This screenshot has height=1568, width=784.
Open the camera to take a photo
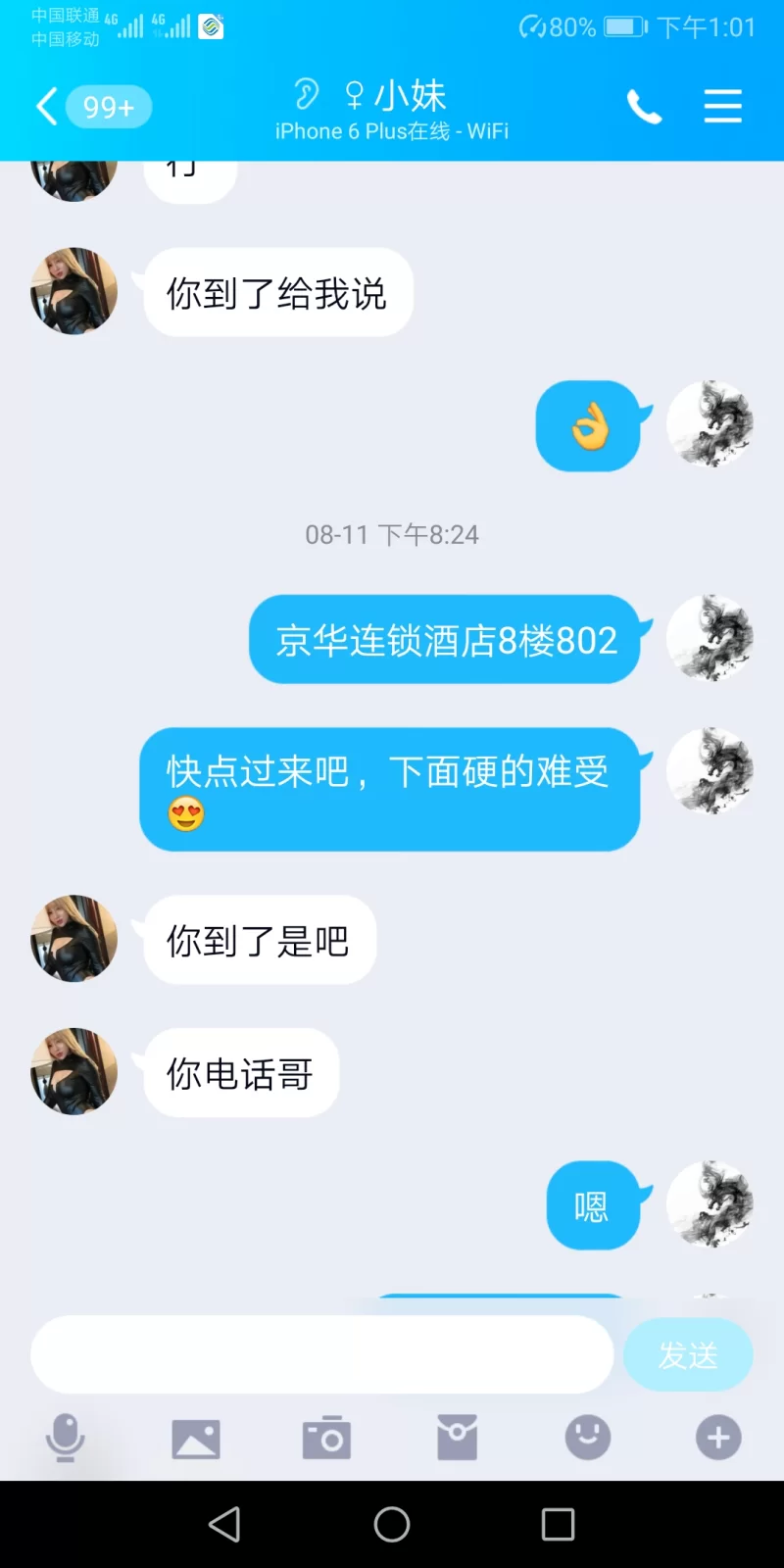coord(326,1438)
